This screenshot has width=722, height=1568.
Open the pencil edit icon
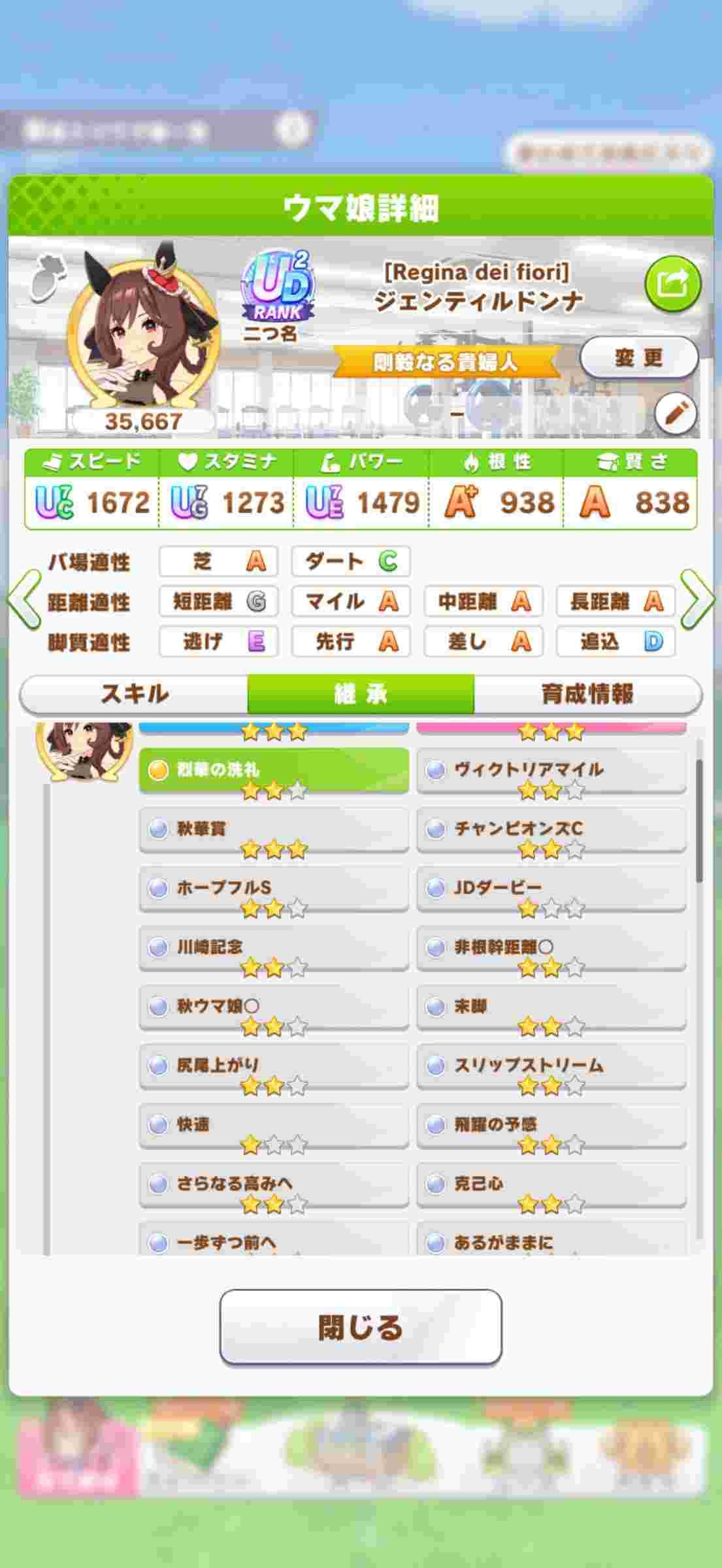[x=675, y=414]
